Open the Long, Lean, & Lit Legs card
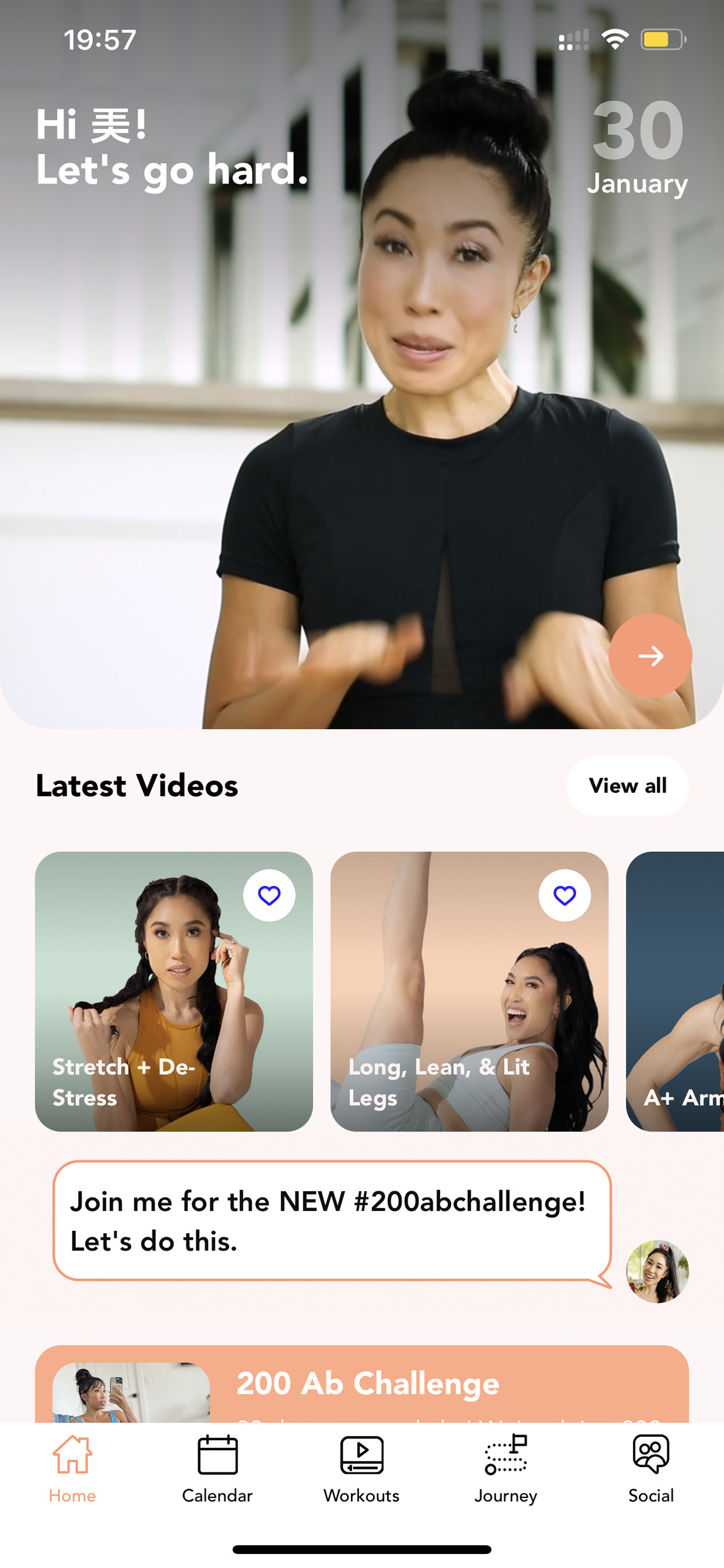The height and width of the screenshot is (1568, 724). click(x=469, y=991)
